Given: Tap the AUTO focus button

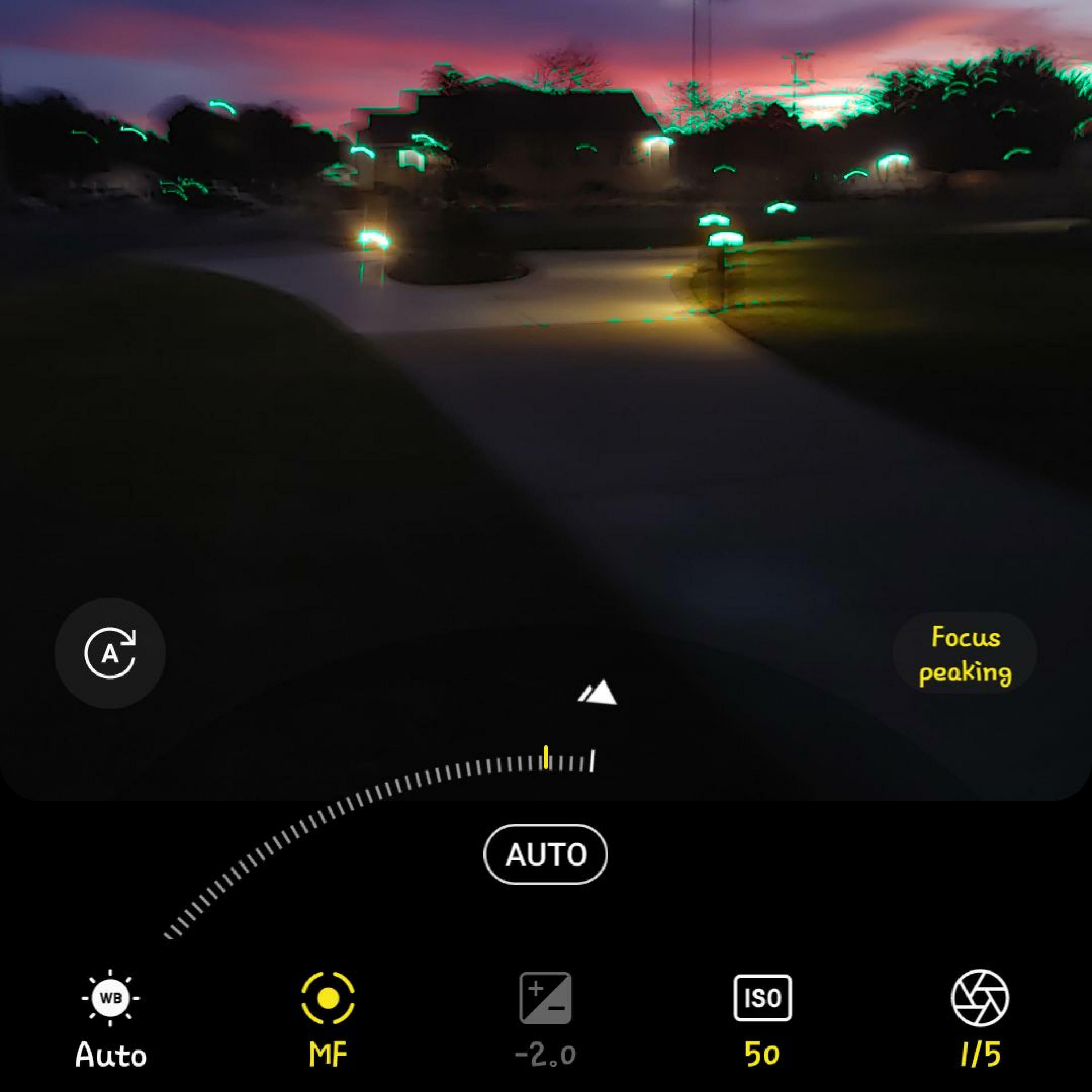Looking at the screenshot, I should pos(545,854).
